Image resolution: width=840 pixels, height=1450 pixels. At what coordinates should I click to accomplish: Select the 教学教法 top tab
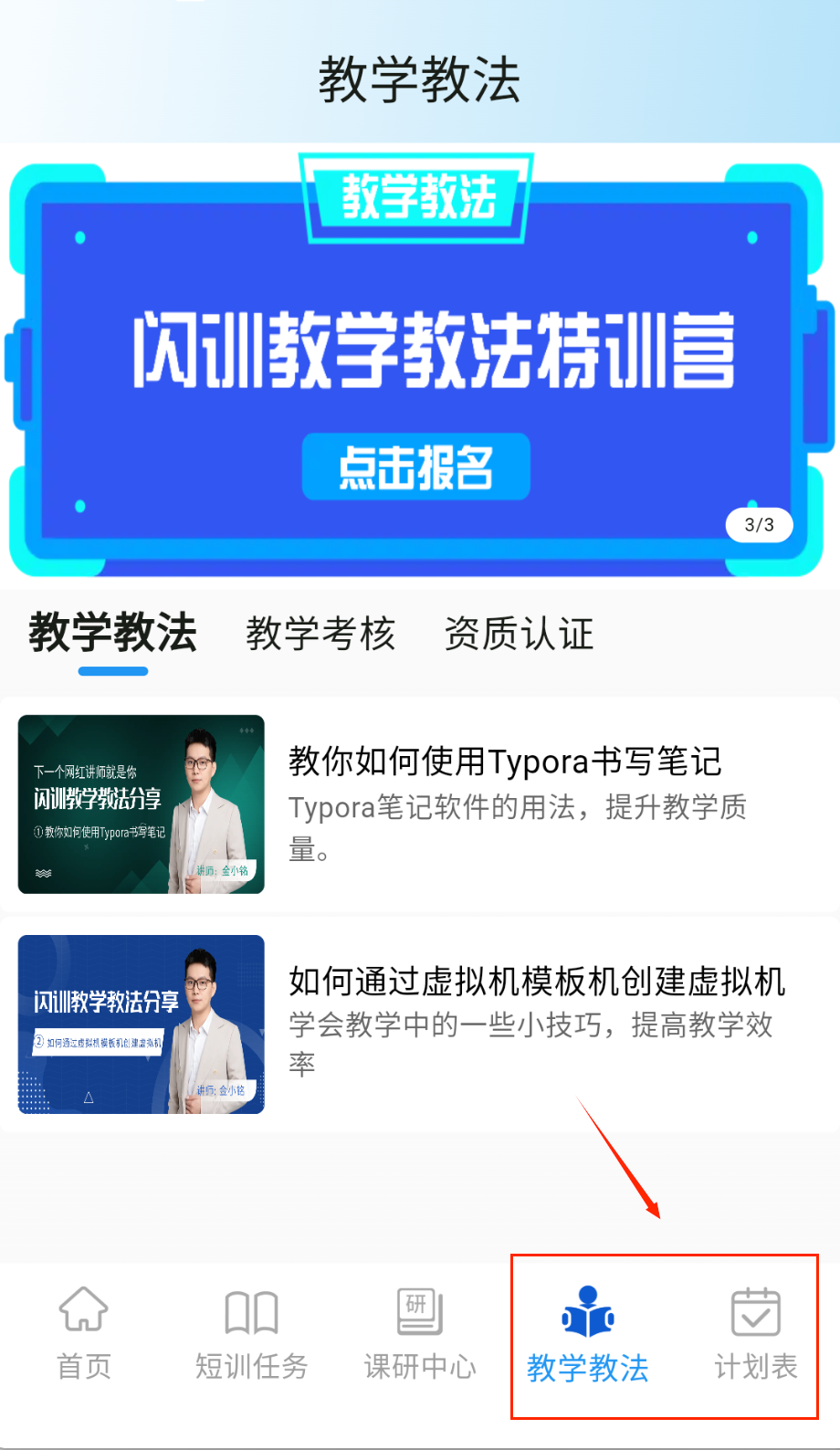[113, 634]
